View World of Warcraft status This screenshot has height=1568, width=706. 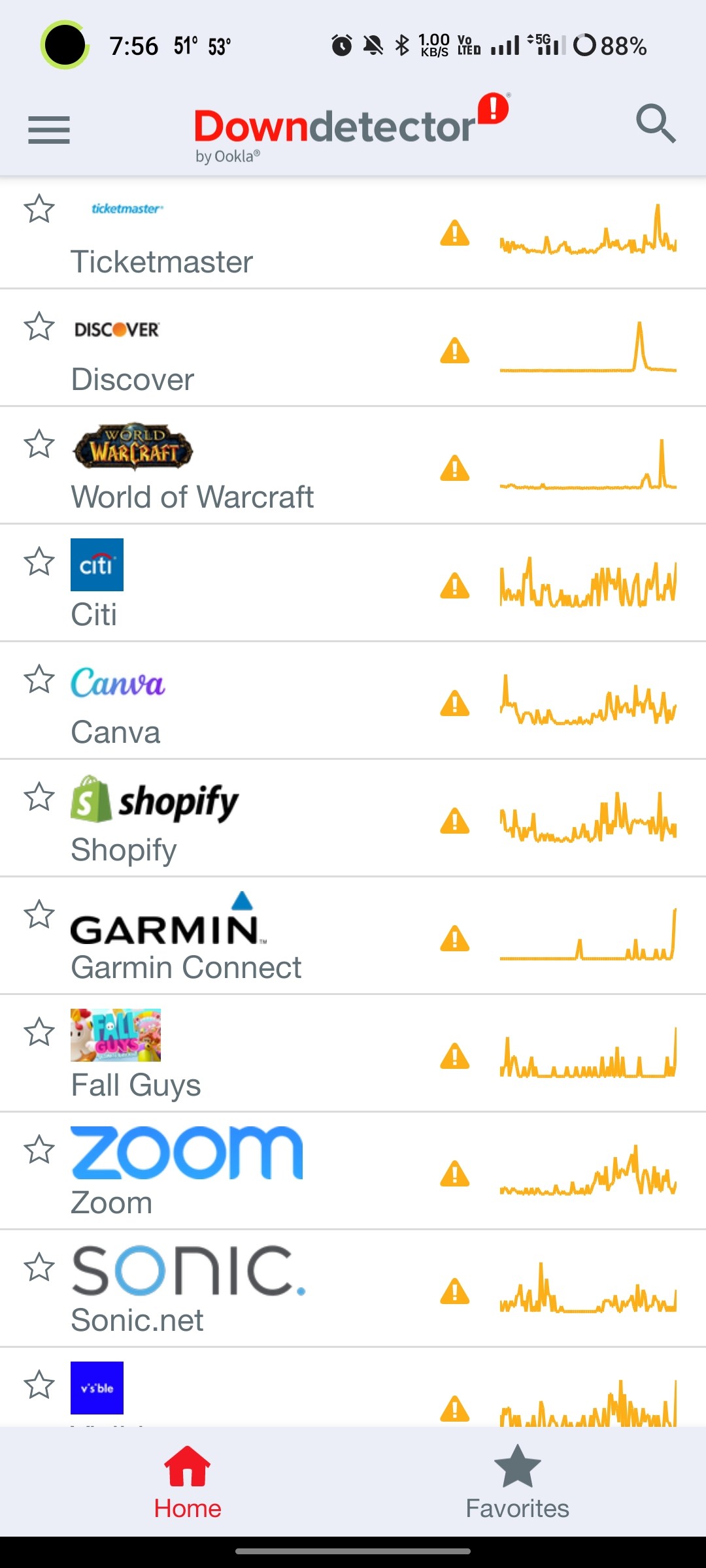point(353,465)
